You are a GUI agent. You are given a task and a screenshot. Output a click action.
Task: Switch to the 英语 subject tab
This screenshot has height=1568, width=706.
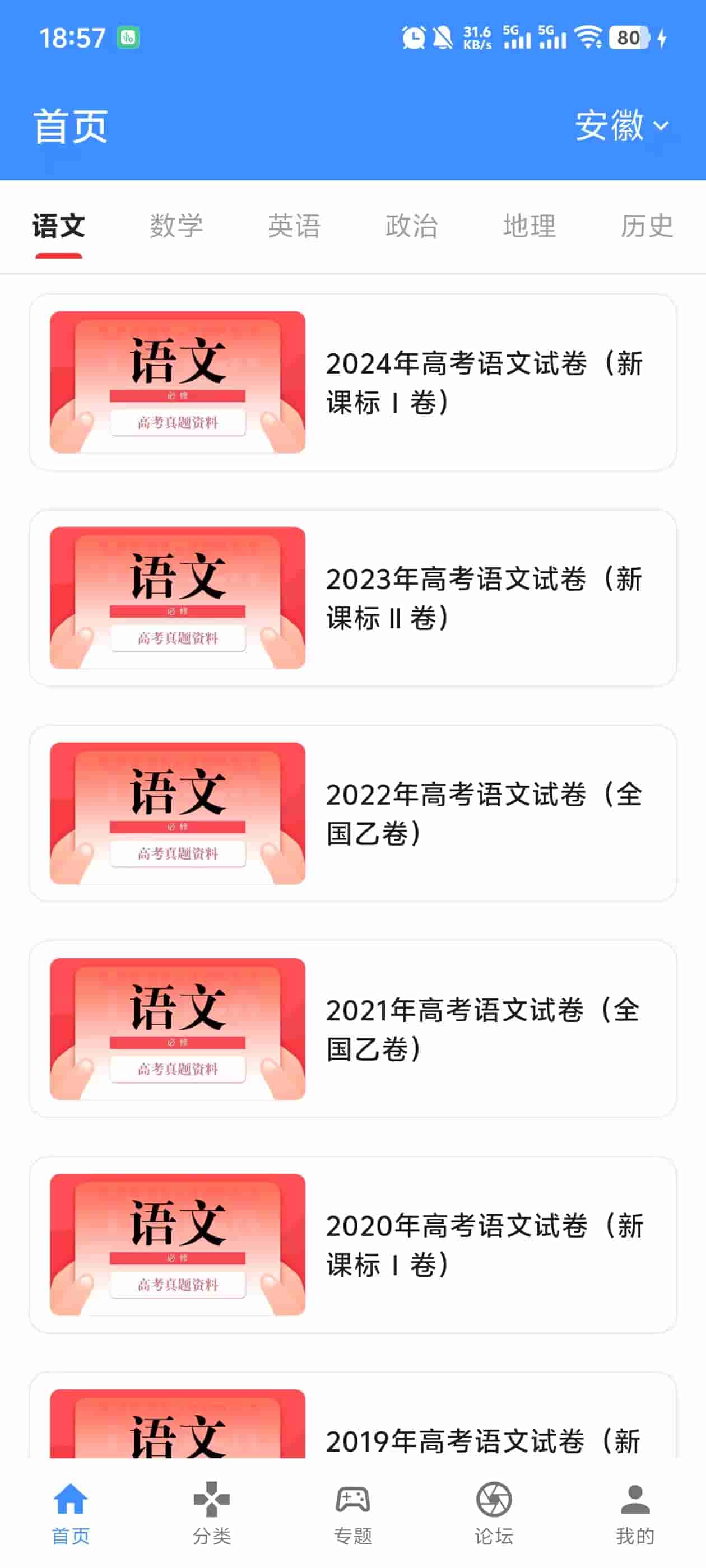click(x=295, y=226)
